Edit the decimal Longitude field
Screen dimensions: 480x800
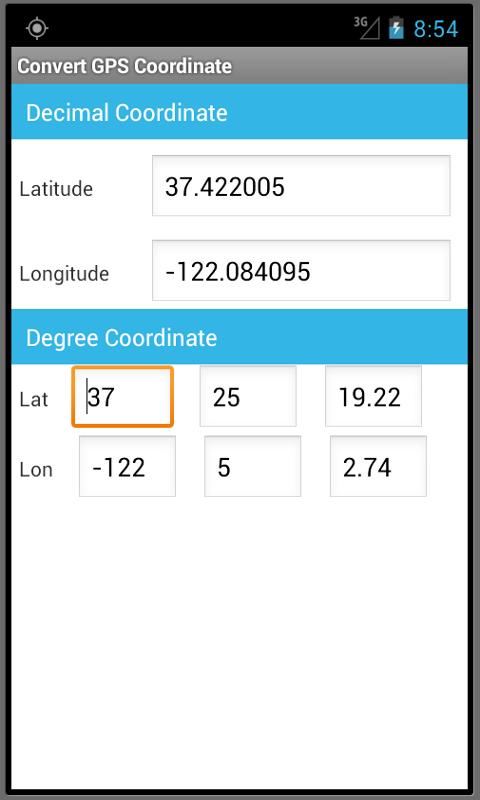click(x=301, y=270)
